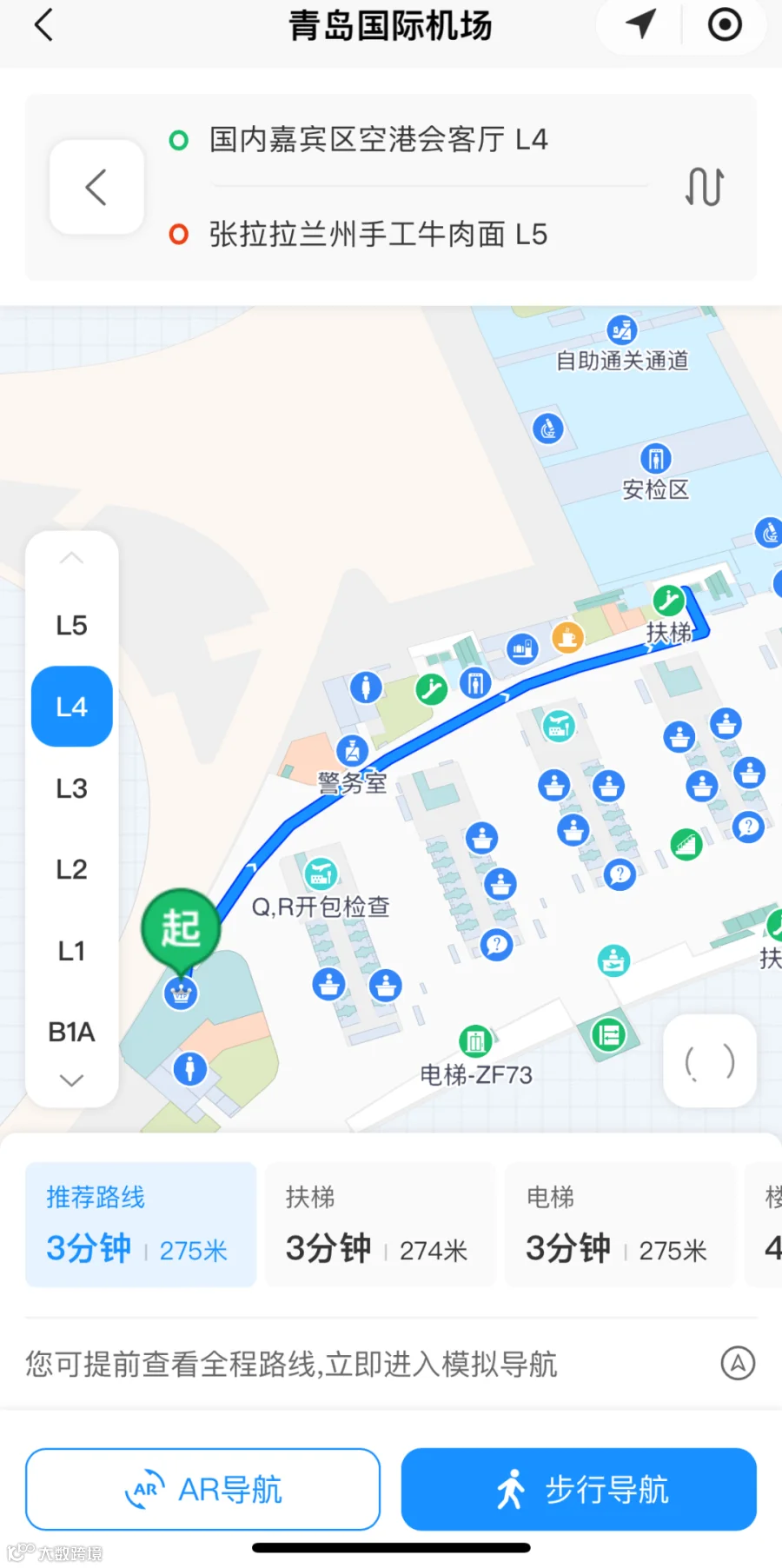Show floor L2
This screenshot has width=782, height=1568.
(71, 869)
